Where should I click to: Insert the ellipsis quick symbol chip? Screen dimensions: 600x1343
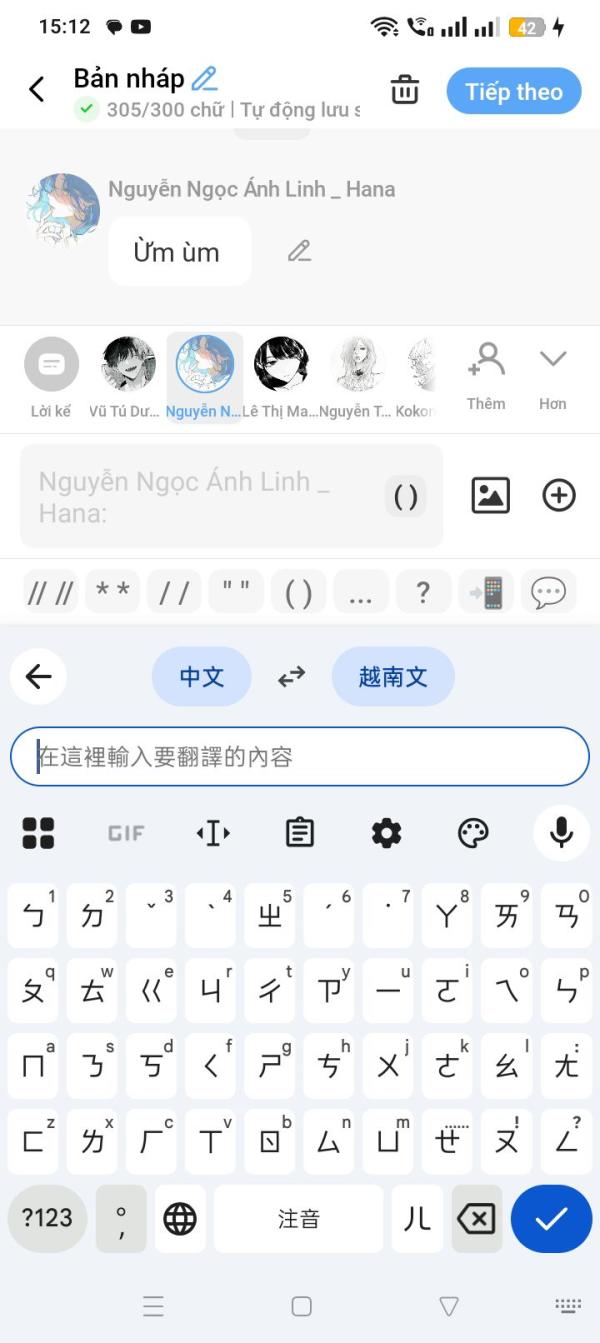point(361,592)
